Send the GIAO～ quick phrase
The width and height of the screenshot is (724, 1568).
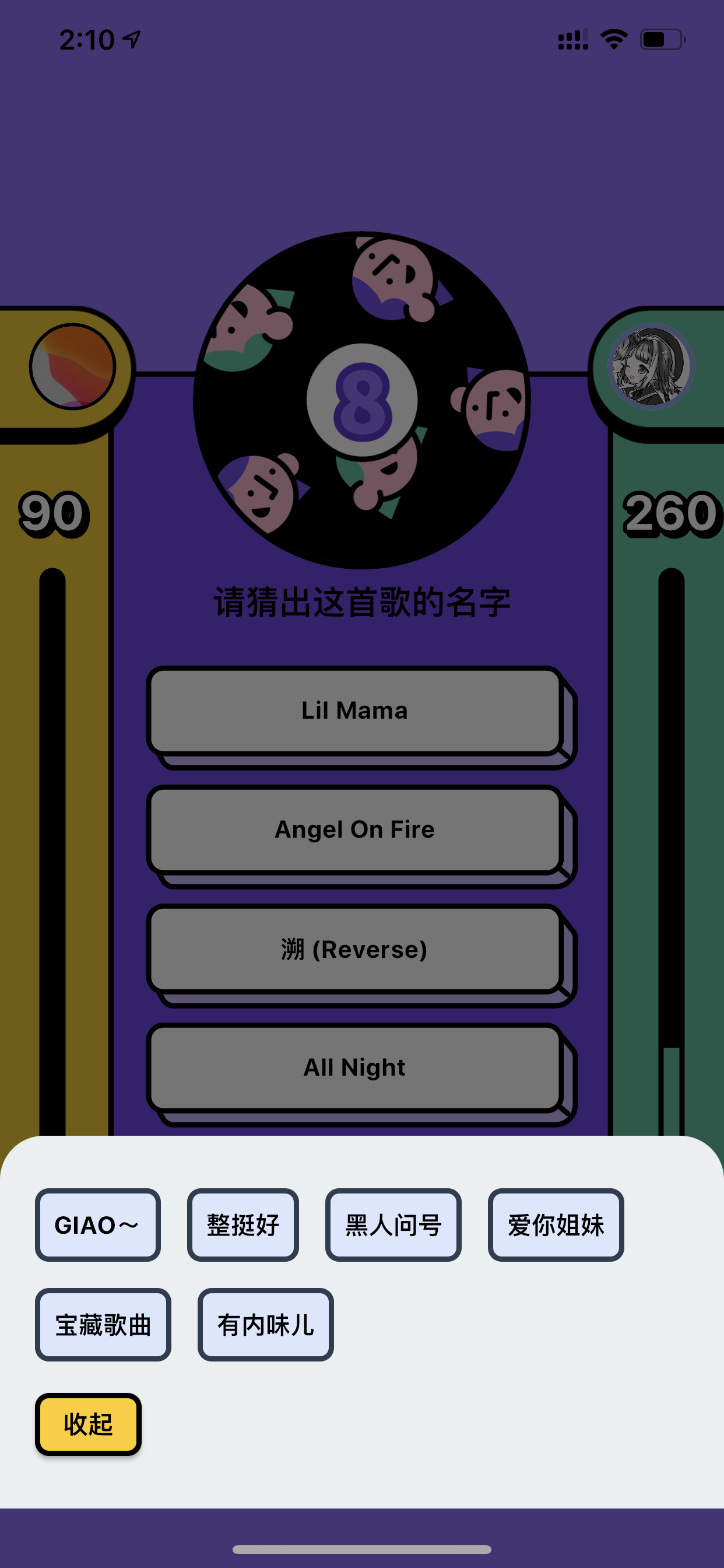97,1224
